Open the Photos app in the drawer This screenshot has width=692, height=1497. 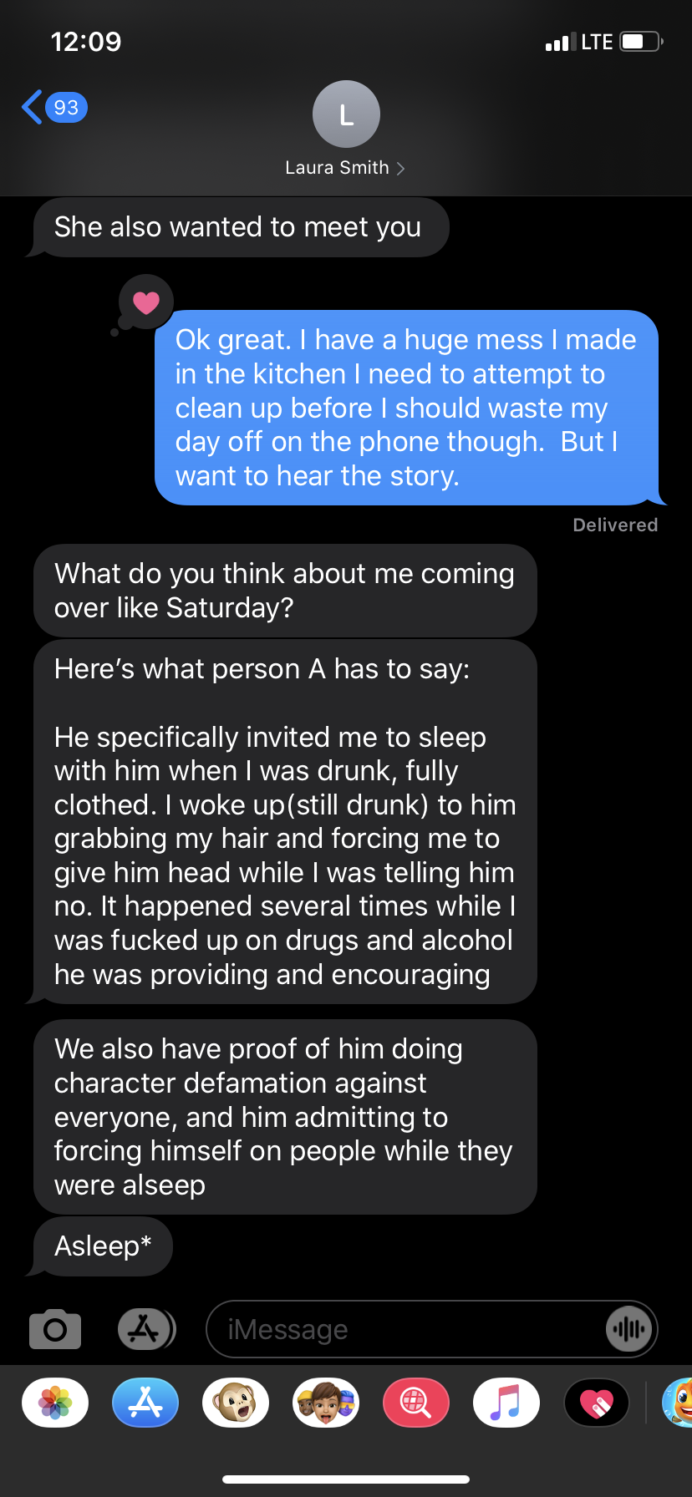(x=55, y=1402)
